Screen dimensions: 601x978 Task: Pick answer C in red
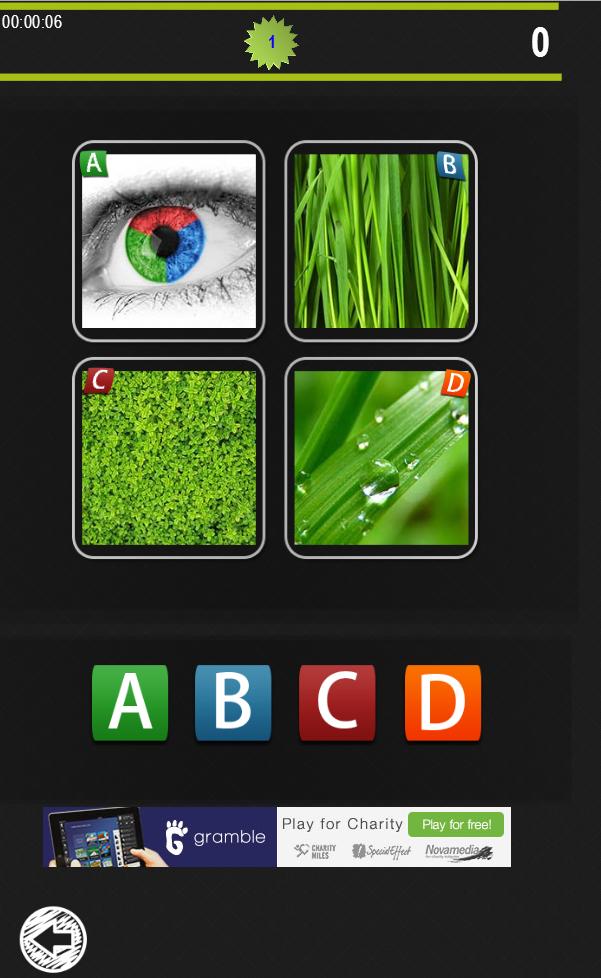tap(337, 703)
